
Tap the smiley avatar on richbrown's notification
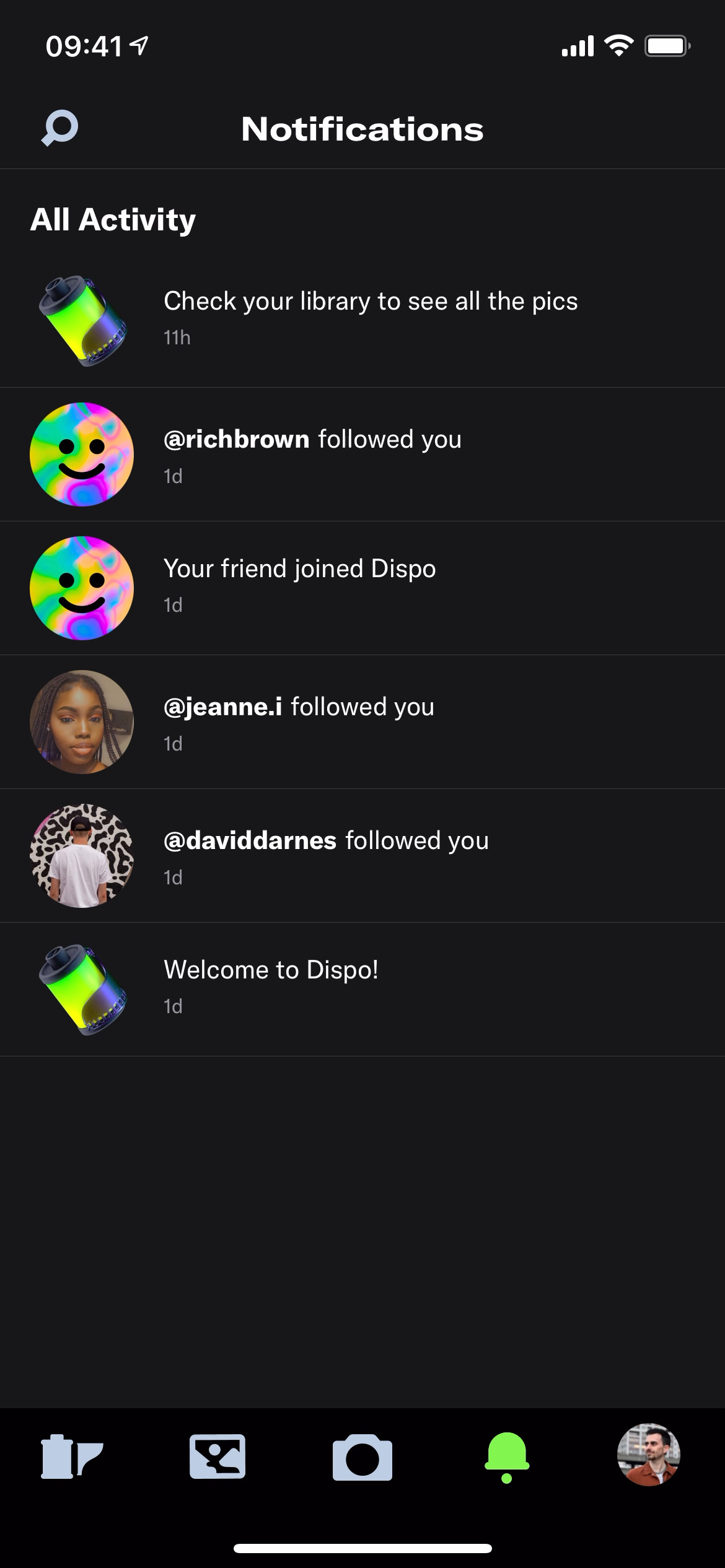point(82,454)
